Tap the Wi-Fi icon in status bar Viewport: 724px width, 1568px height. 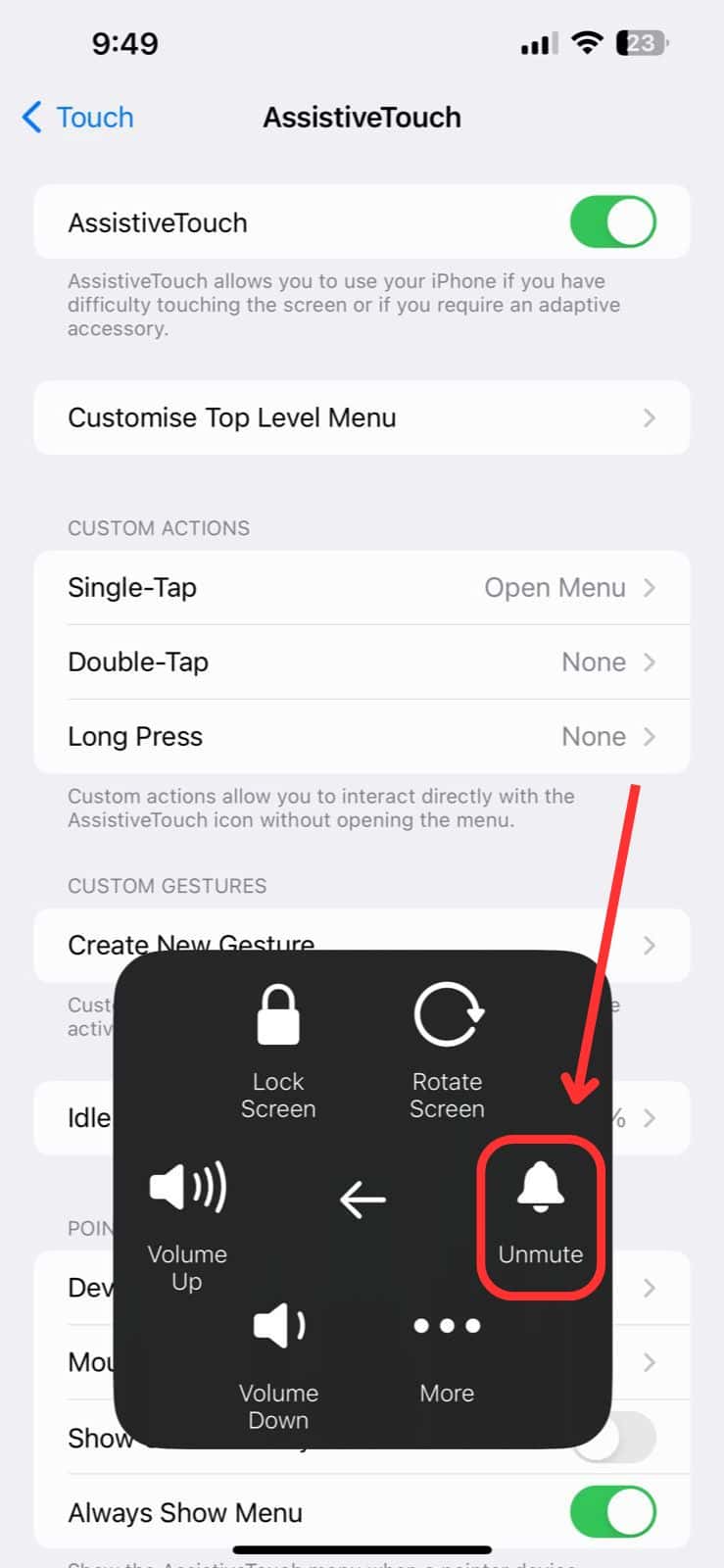[585, 42]
